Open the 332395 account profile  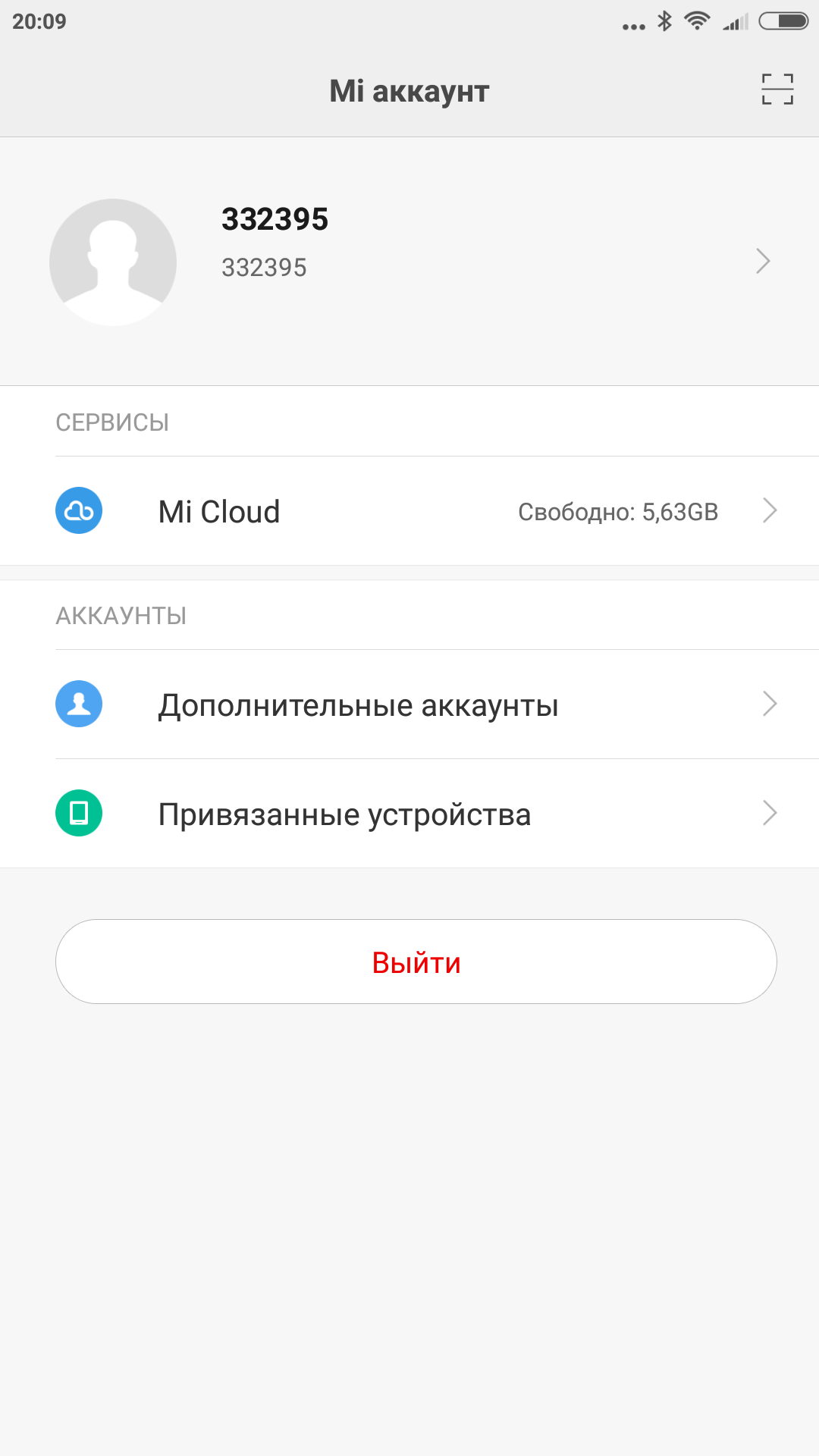click(409, 262)
